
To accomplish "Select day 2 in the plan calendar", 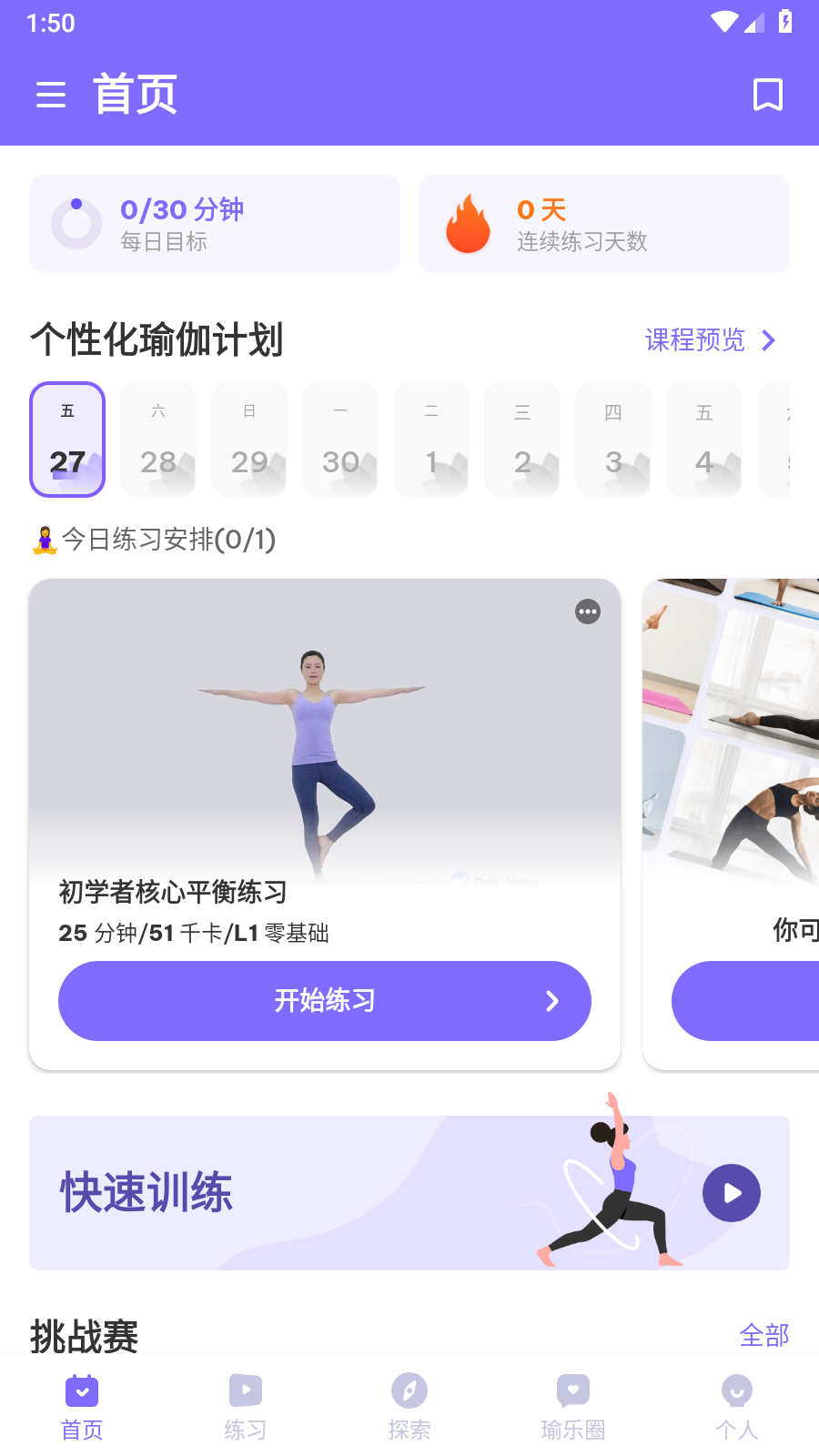I will tap(522, 440).
